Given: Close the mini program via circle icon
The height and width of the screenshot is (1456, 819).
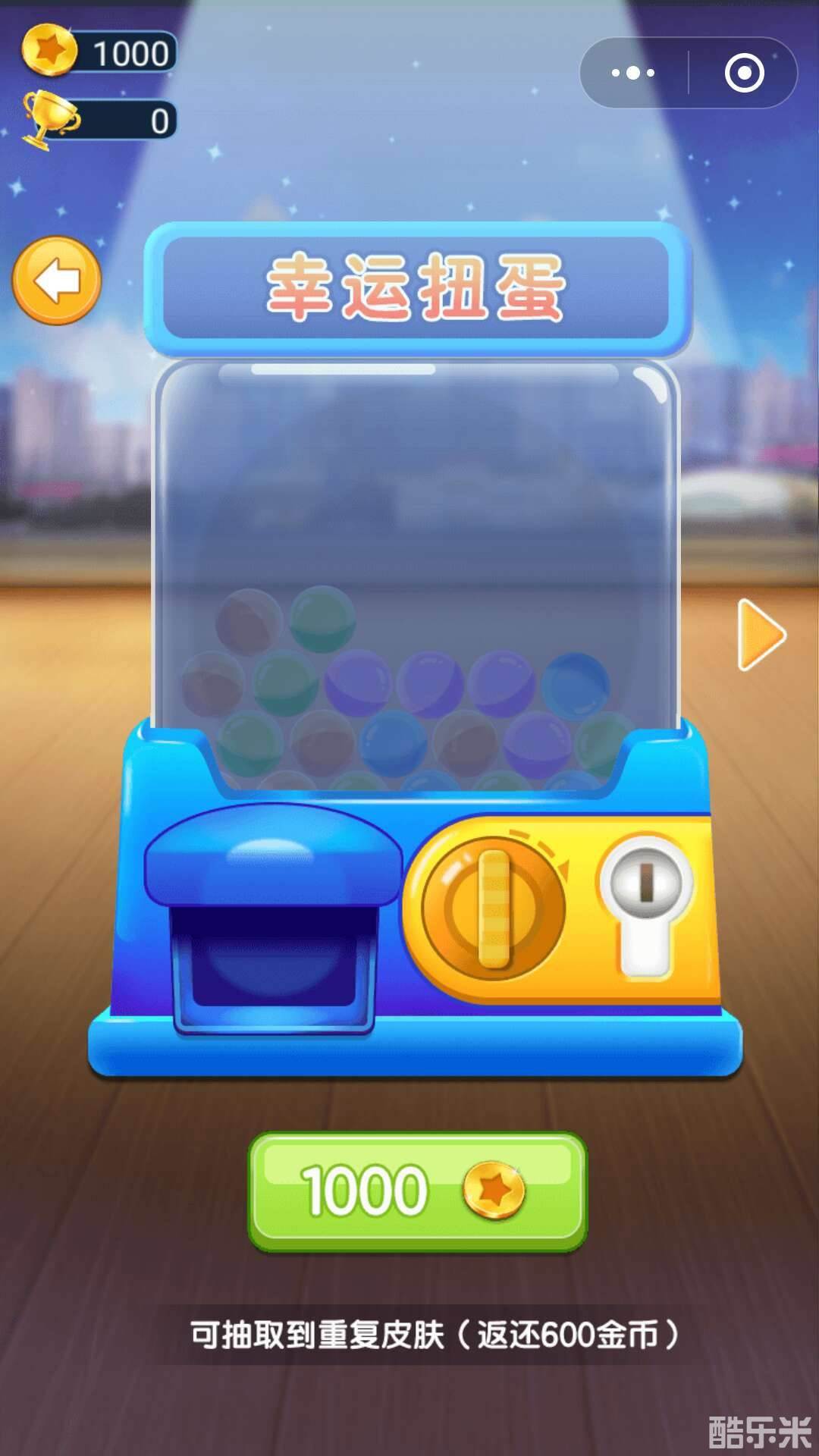Looking at the screenshot, I should [744, 73].
